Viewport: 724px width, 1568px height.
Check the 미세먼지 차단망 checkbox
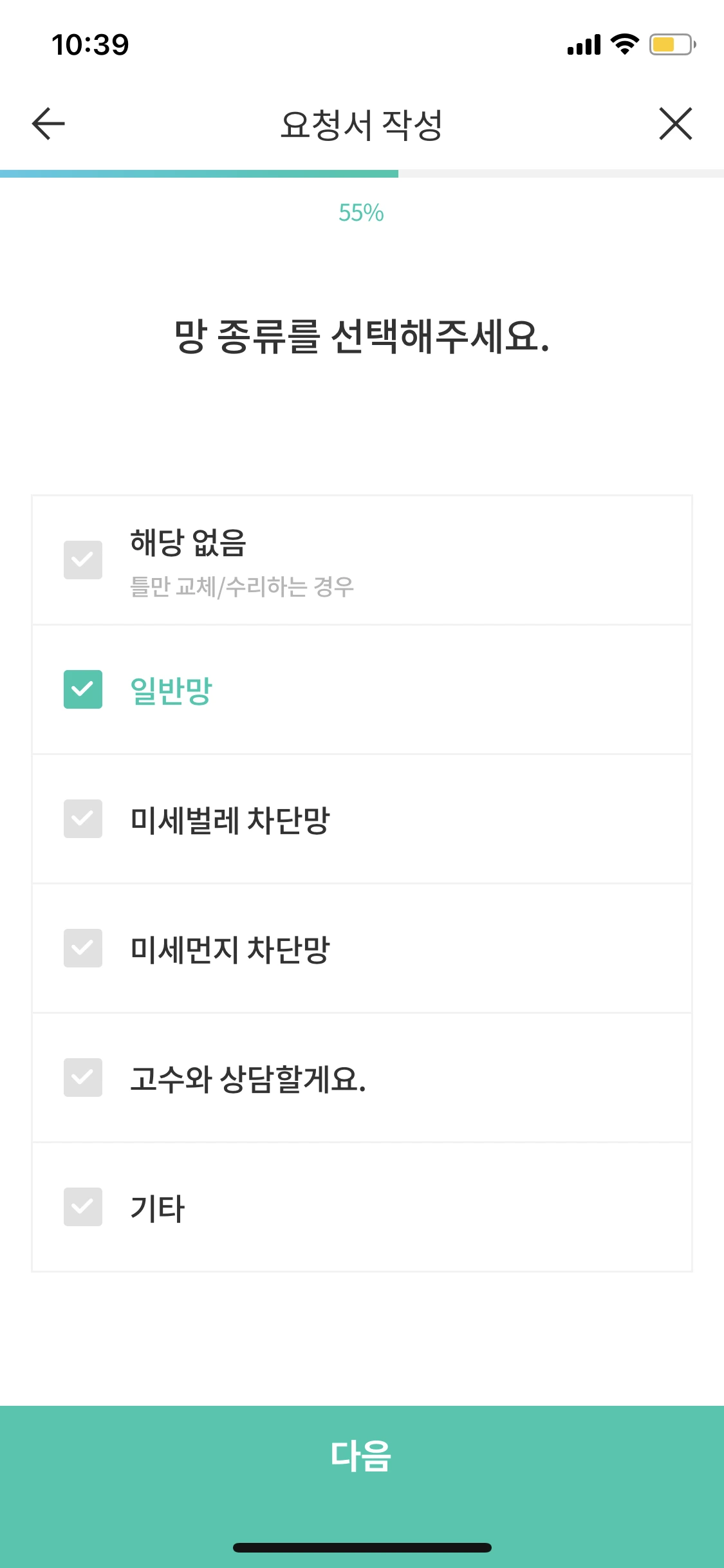82,949
